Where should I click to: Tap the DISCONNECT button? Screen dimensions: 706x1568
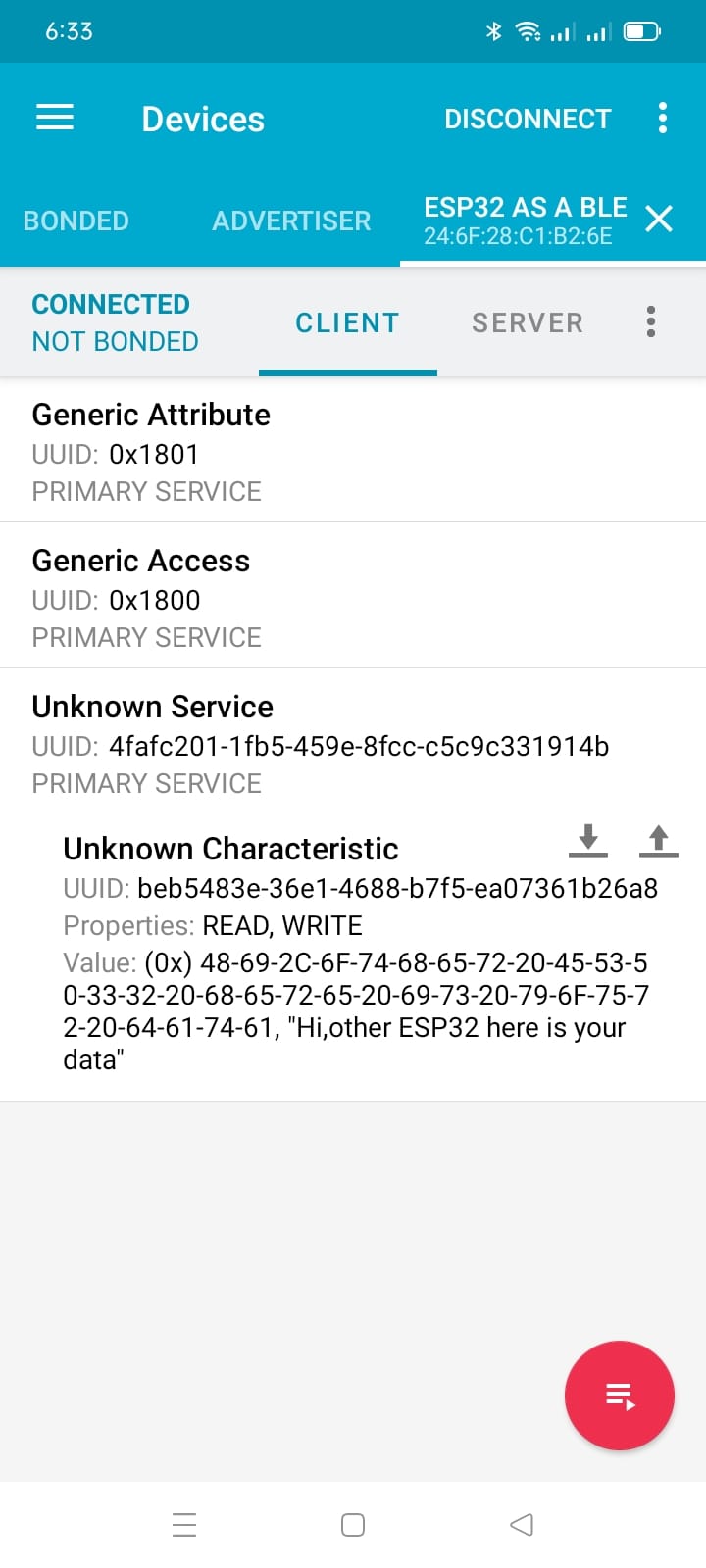click(528, 119)
